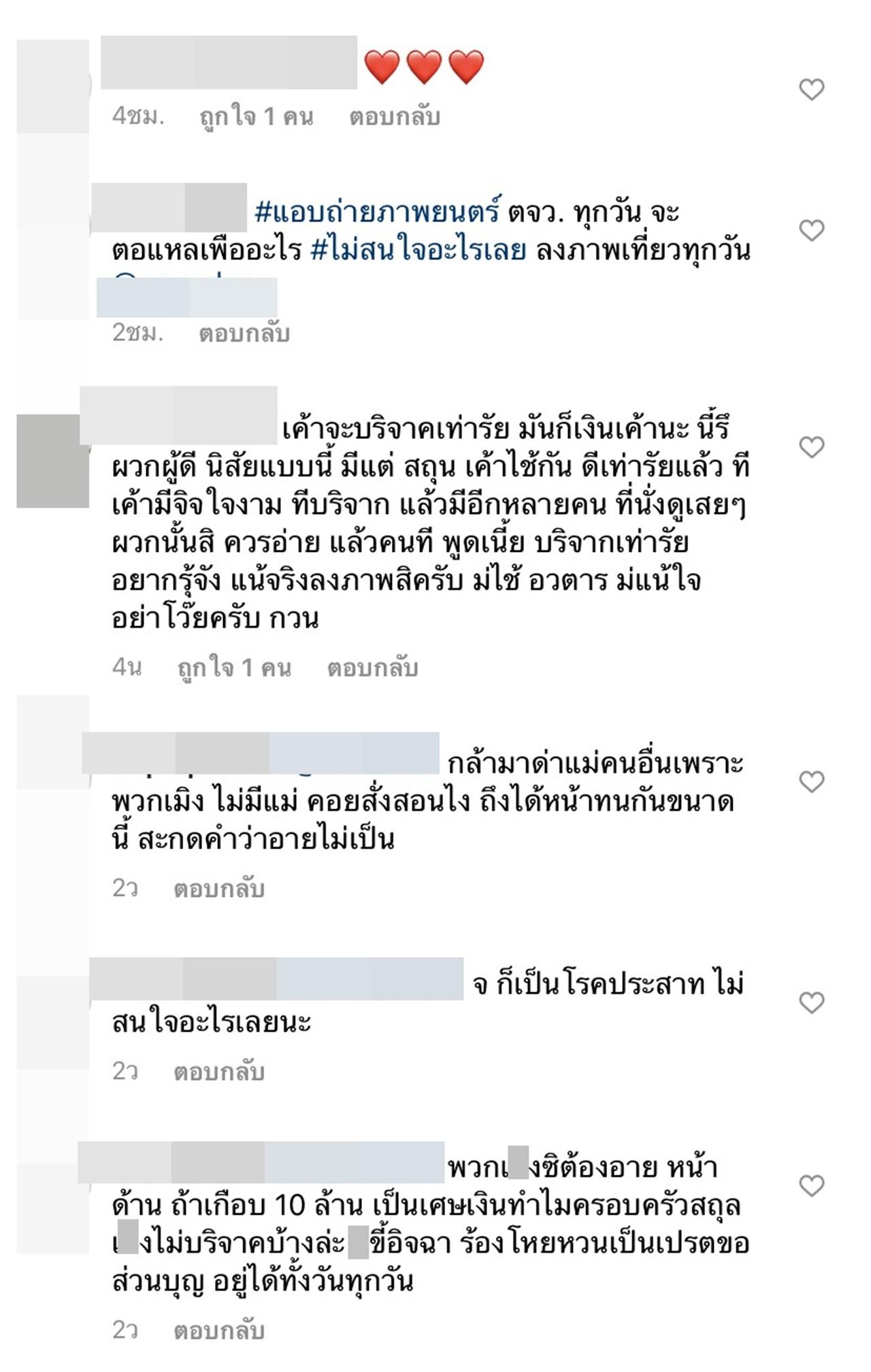Like the comment mentioning 10 ล้าน
This screenshot has width=871, height=1372.
[x=811, y=1186]
